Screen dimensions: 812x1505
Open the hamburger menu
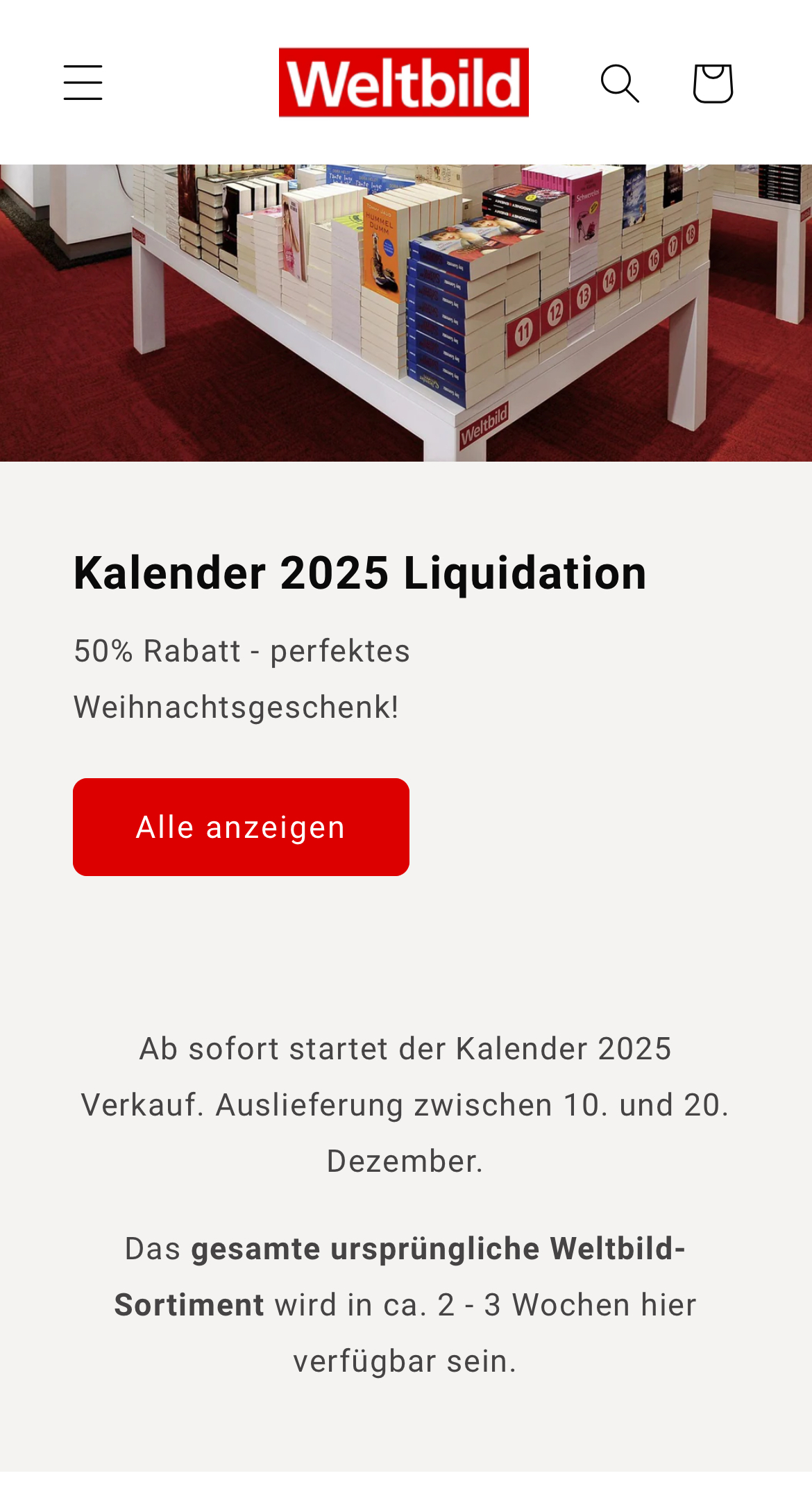pyautogui.click(x=83, y=83)
